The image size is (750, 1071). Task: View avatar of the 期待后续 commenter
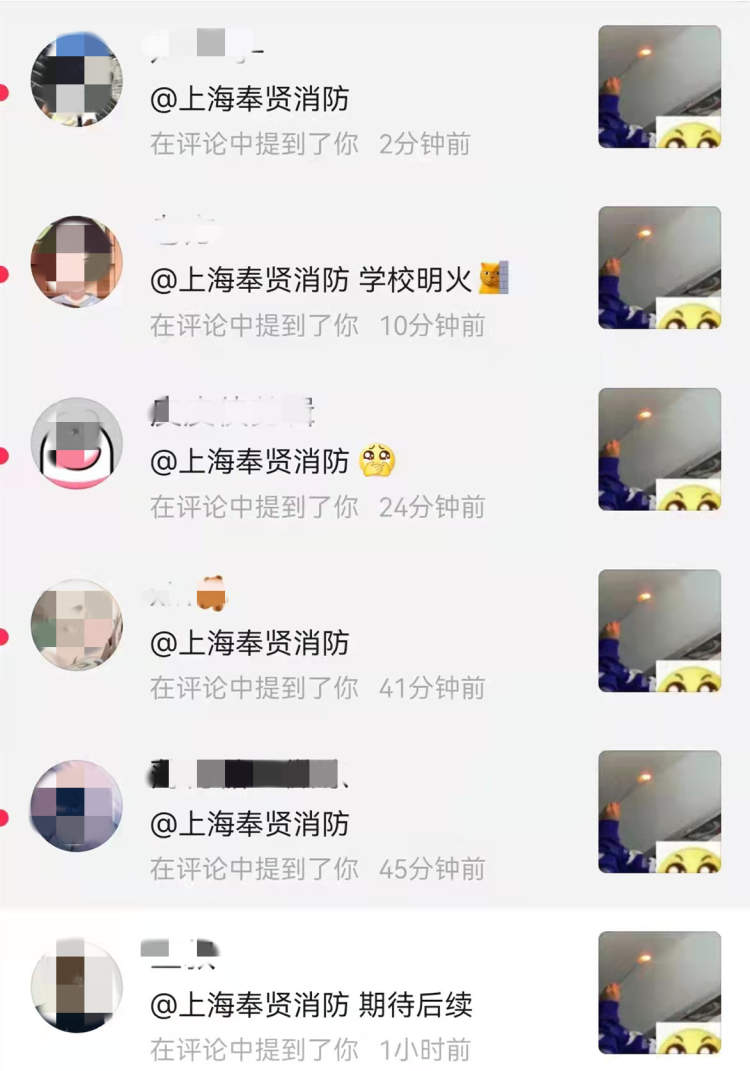[x=77, y=985]
